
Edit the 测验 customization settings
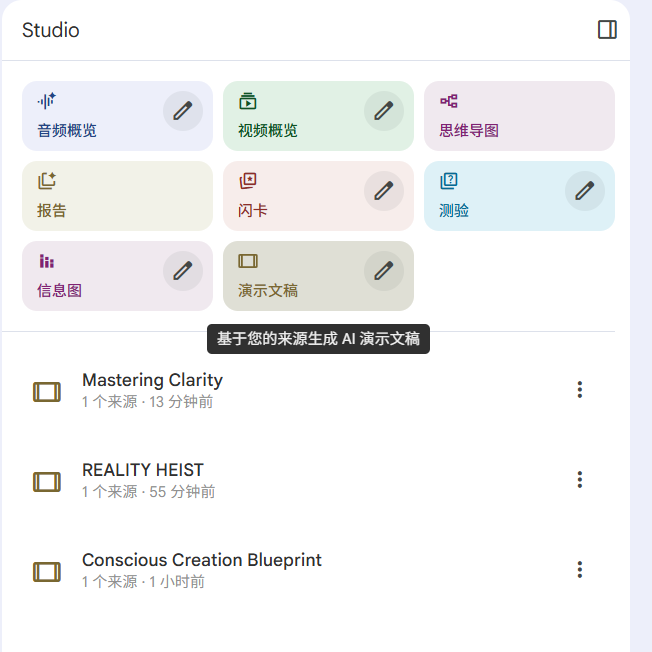pyautogui.click(x=584, y=191)
